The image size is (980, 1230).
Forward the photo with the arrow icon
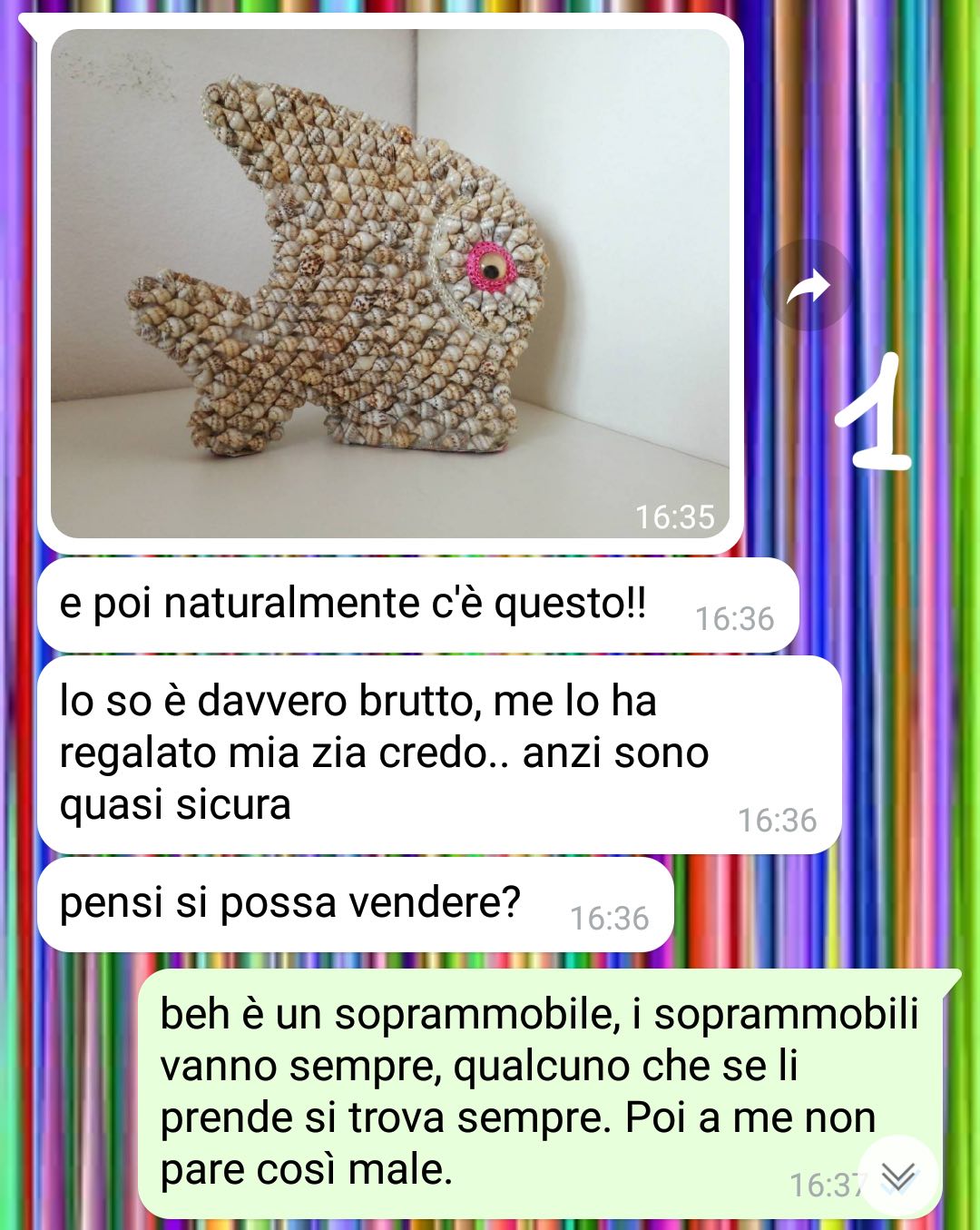coord(808,286)
